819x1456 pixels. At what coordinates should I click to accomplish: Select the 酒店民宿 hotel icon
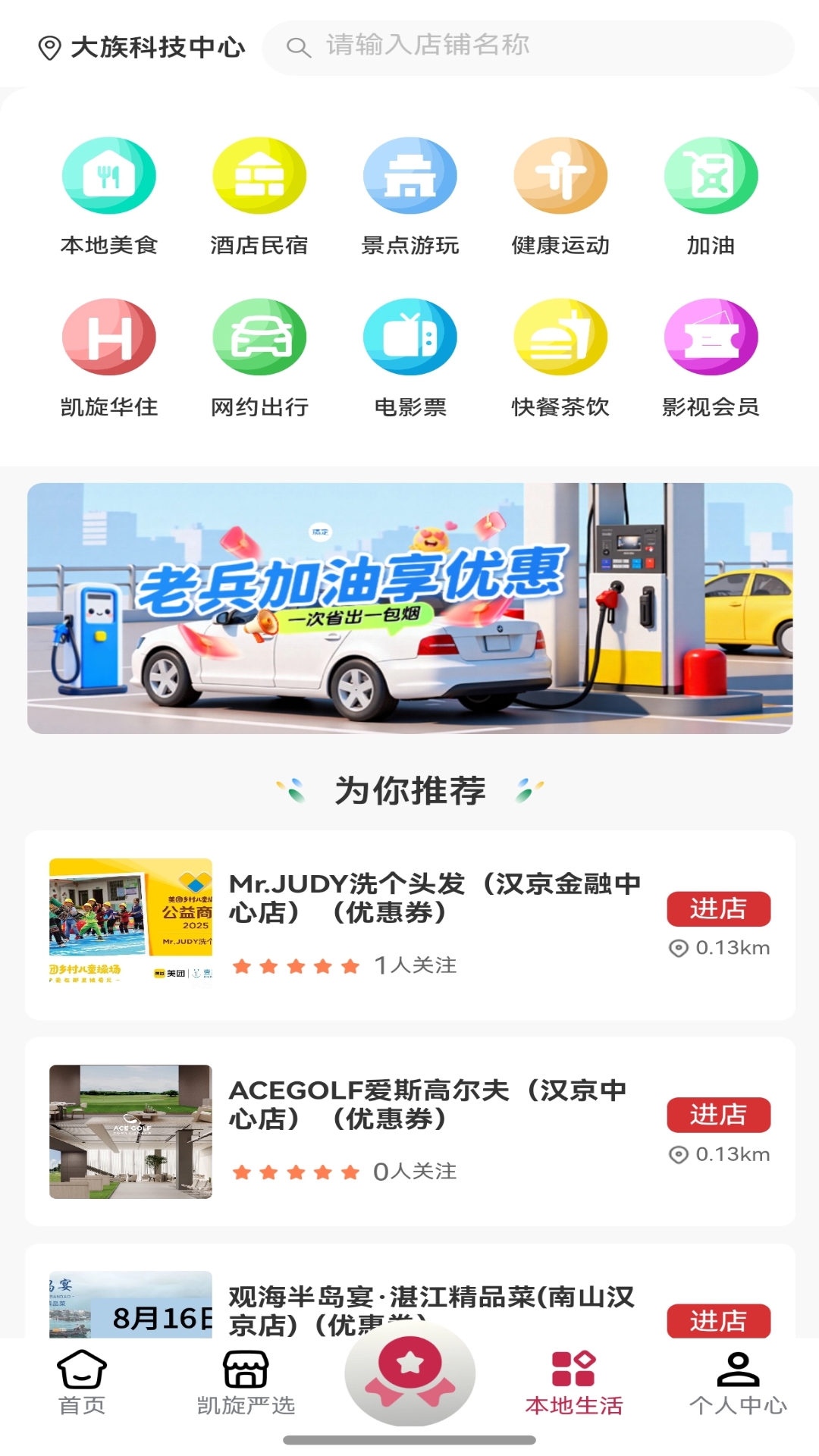tap(259, 175)
